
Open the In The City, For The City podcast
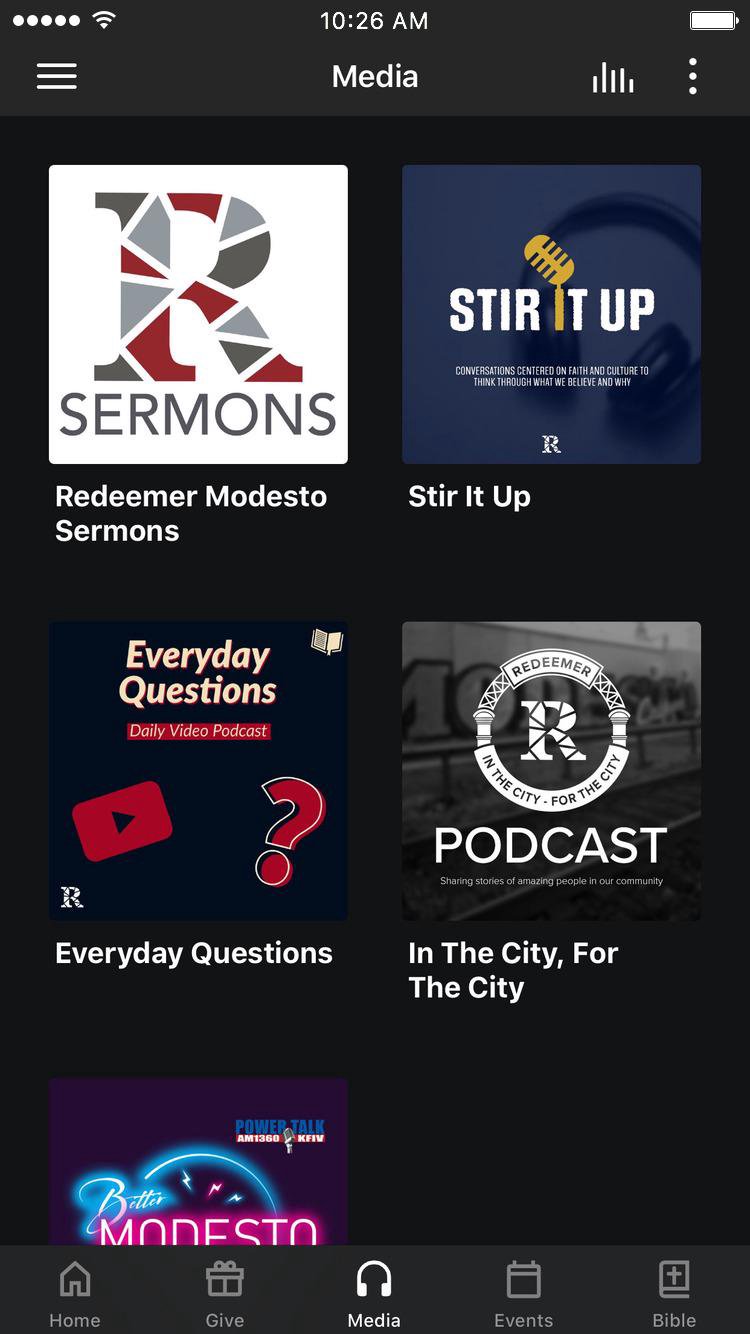[551, 770]
